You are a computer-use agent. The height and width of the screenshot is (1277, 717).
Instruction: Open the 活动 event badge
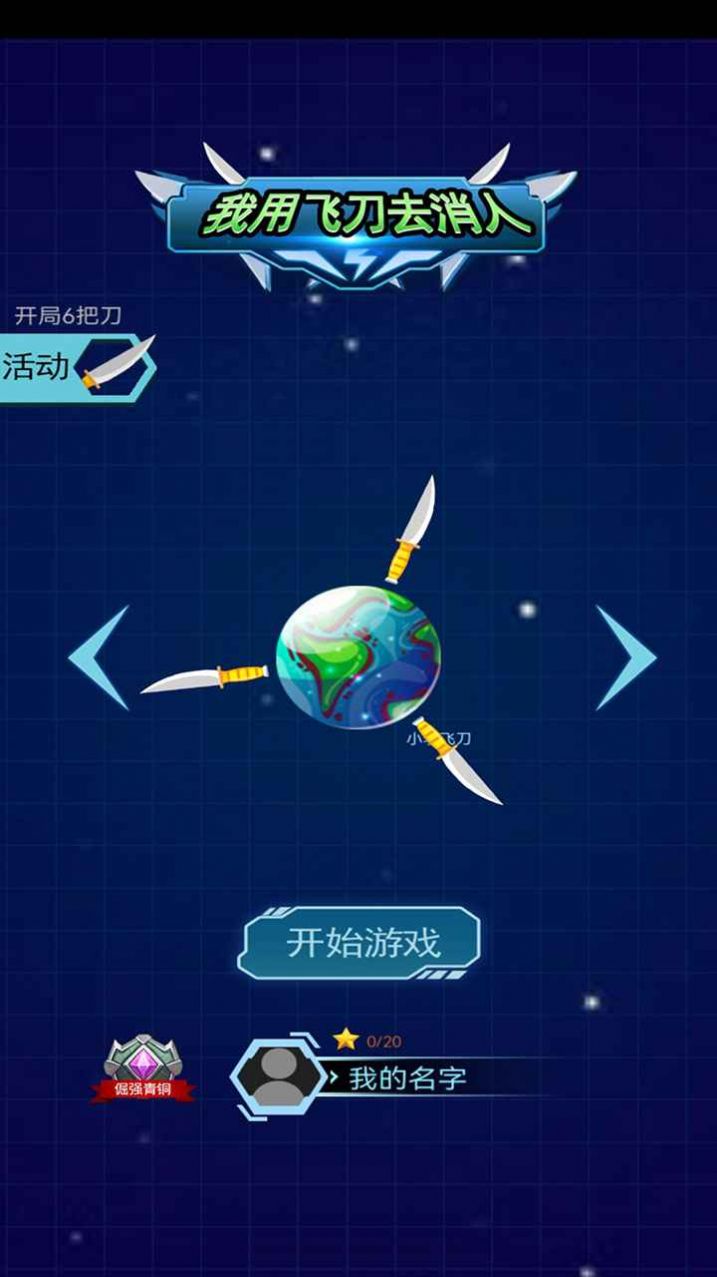[x=75, y=367]
